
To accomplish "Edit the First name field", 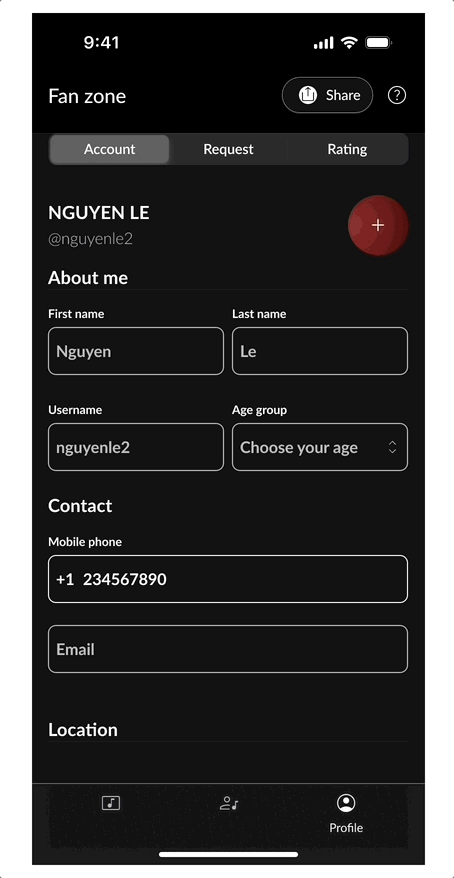I will 136,351.
